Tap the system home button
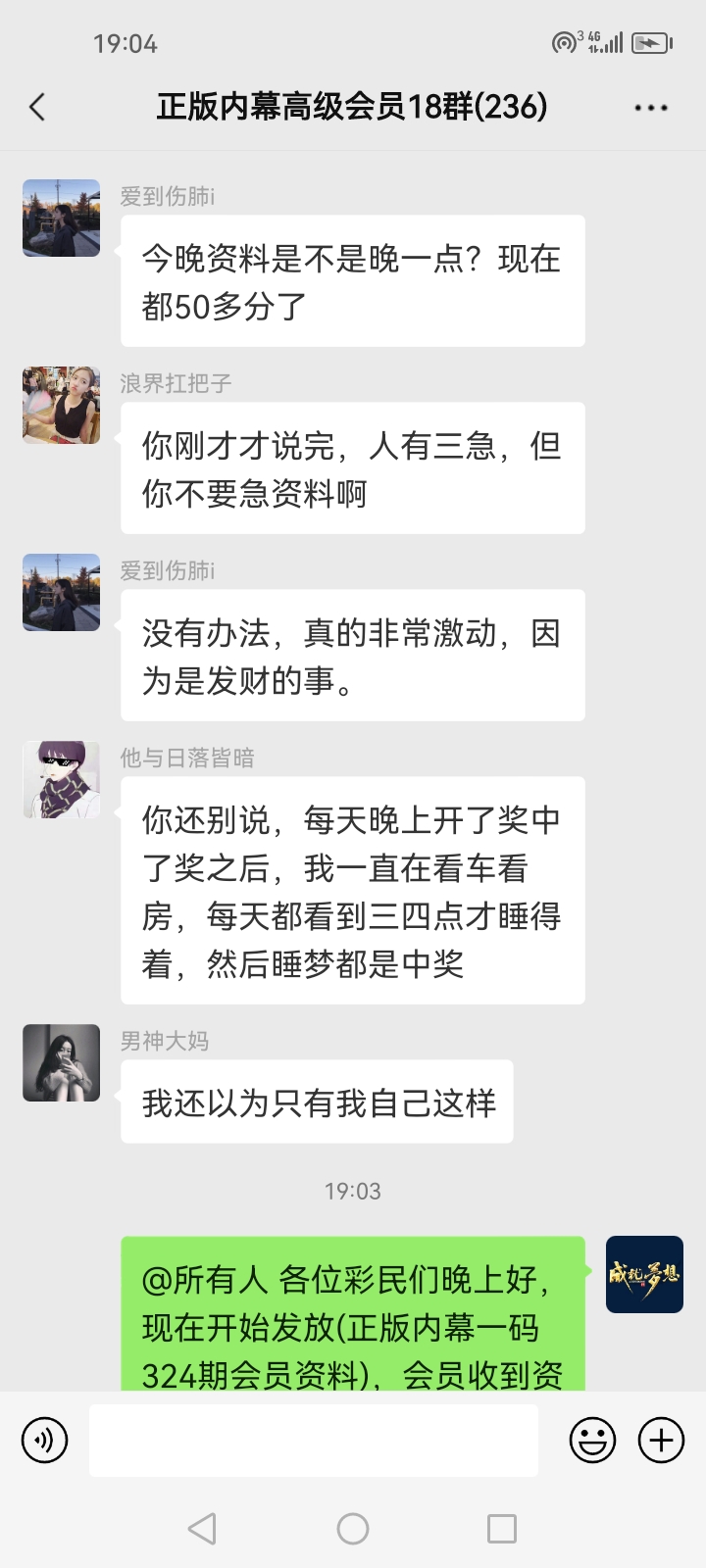This screenshot has height=1568, width=706. click(353, 1529)
